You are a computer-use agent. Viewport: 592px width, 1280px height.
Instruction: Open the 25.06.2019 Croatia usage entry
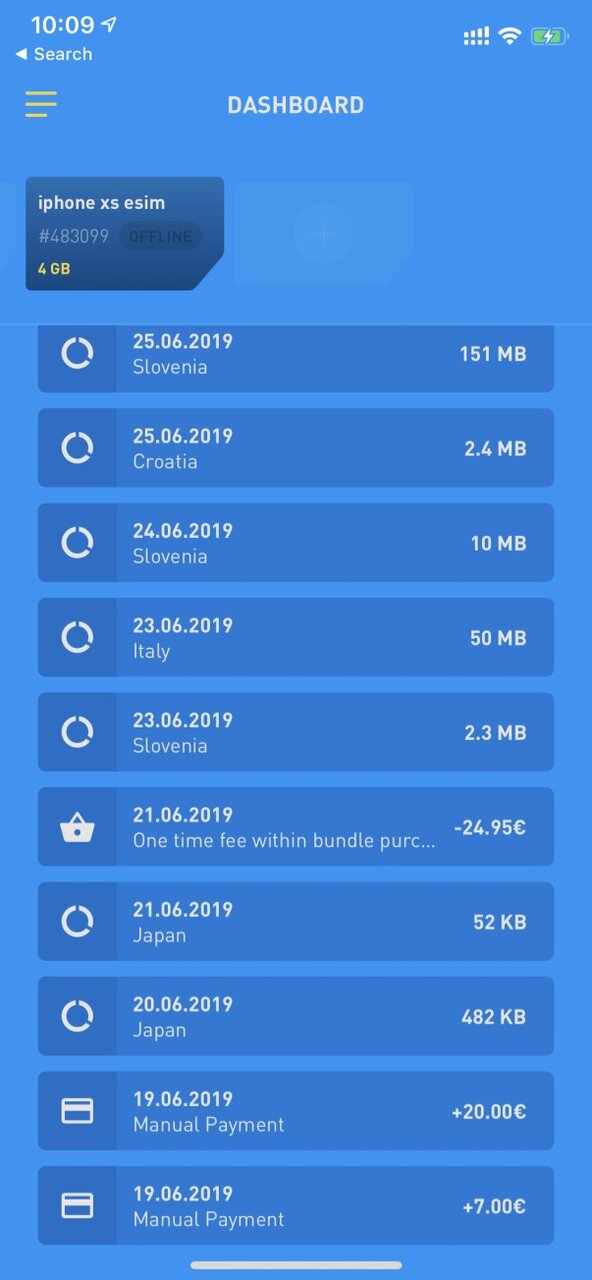(296, 448)
